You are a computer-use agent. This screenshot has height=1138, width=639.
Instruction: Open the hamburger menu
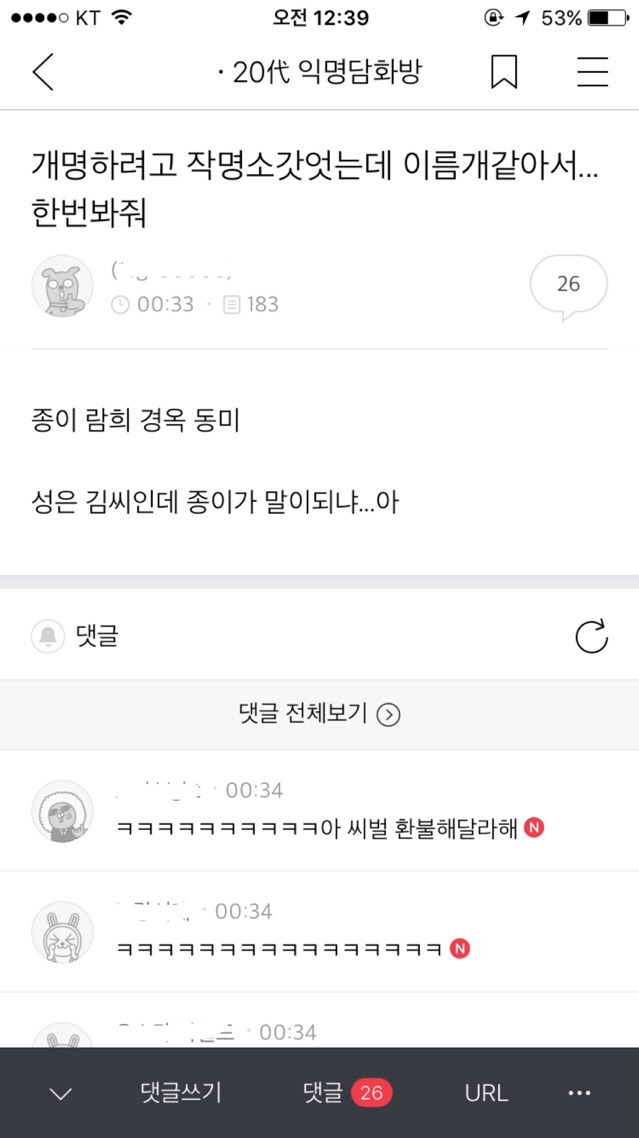592,72
